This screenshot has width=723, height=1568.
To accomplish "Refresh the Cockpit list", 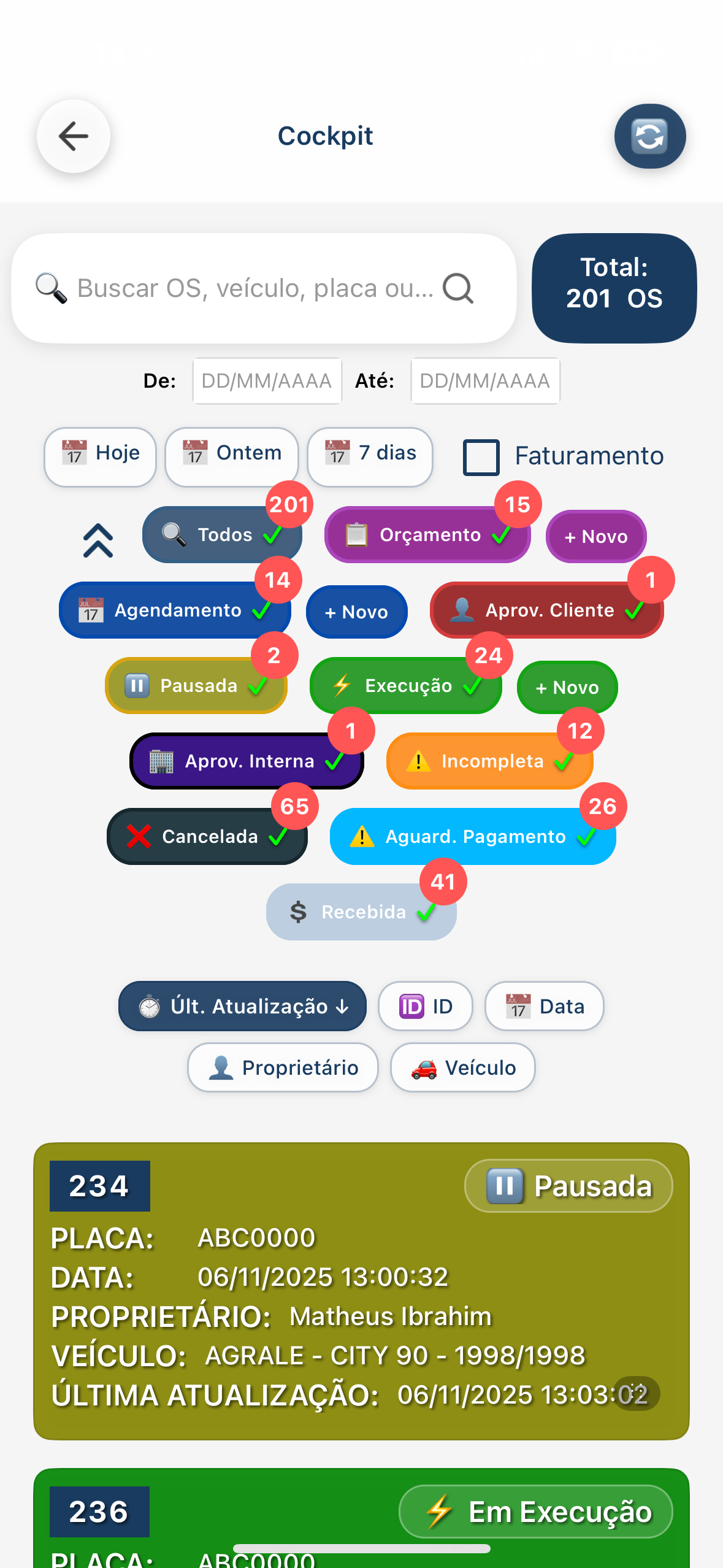I will 649,136.
